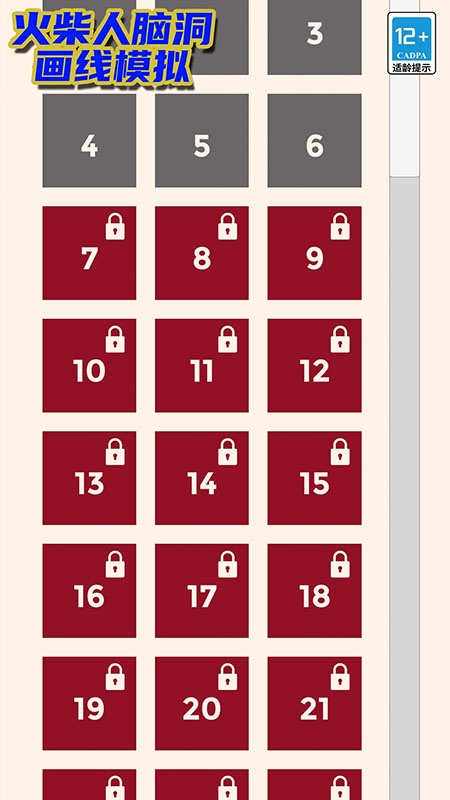Tap level 18 tile

pyautogui.click(x=314, y=591)
